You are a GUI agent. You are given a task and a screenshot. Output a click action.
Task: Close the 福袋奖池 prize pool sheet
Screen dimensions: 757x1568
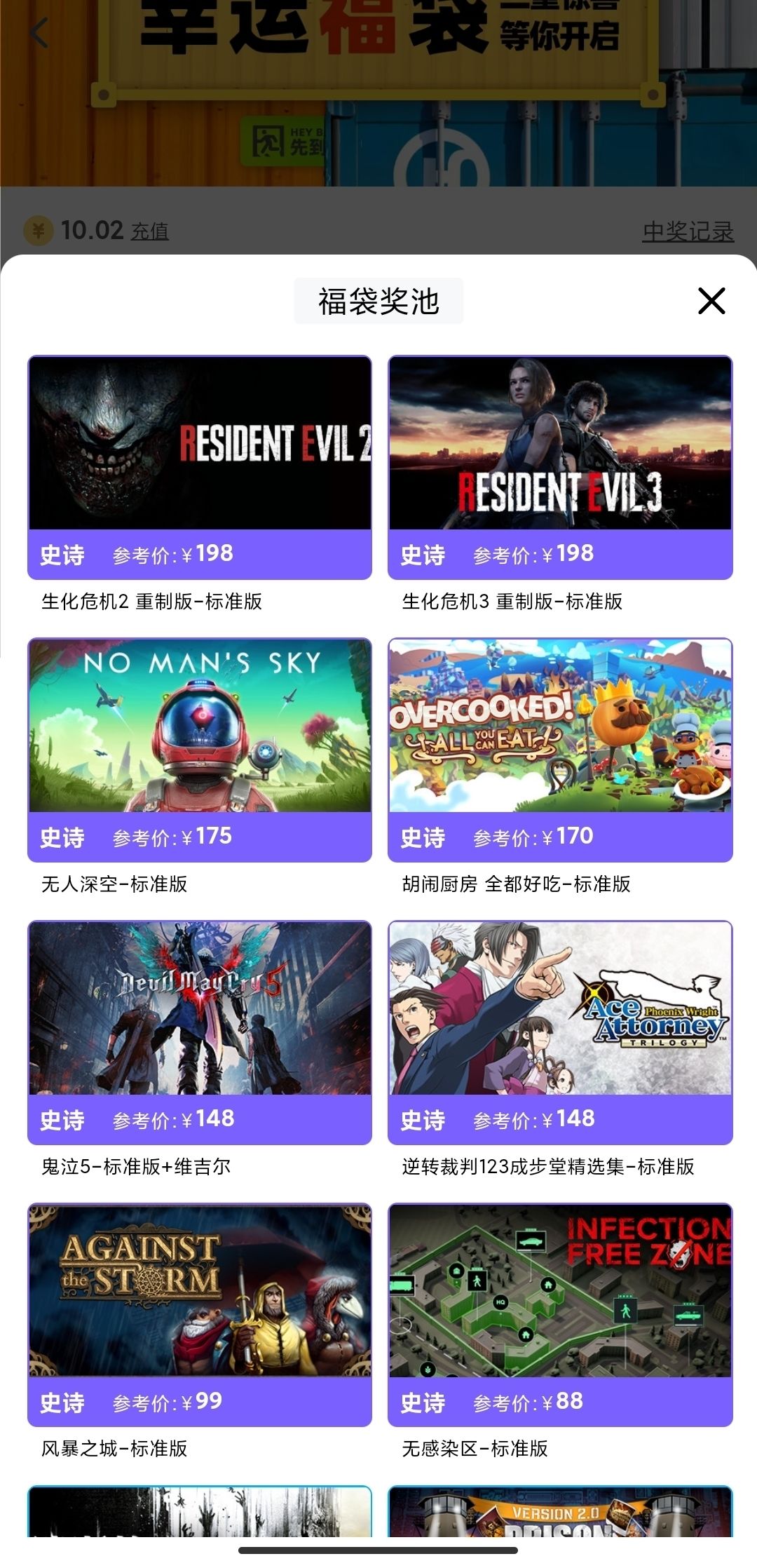click(x=711, y=301)
